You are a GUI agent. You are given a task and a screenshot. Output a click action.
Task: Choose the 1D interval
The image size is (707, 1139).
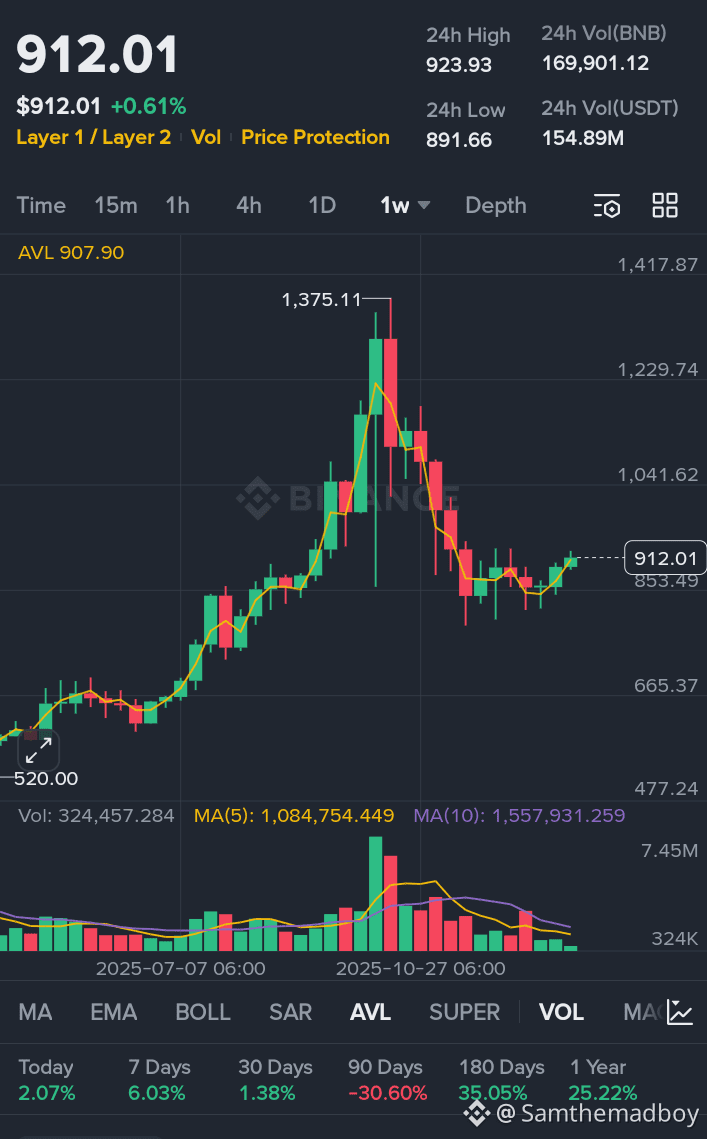click(321, 205)
